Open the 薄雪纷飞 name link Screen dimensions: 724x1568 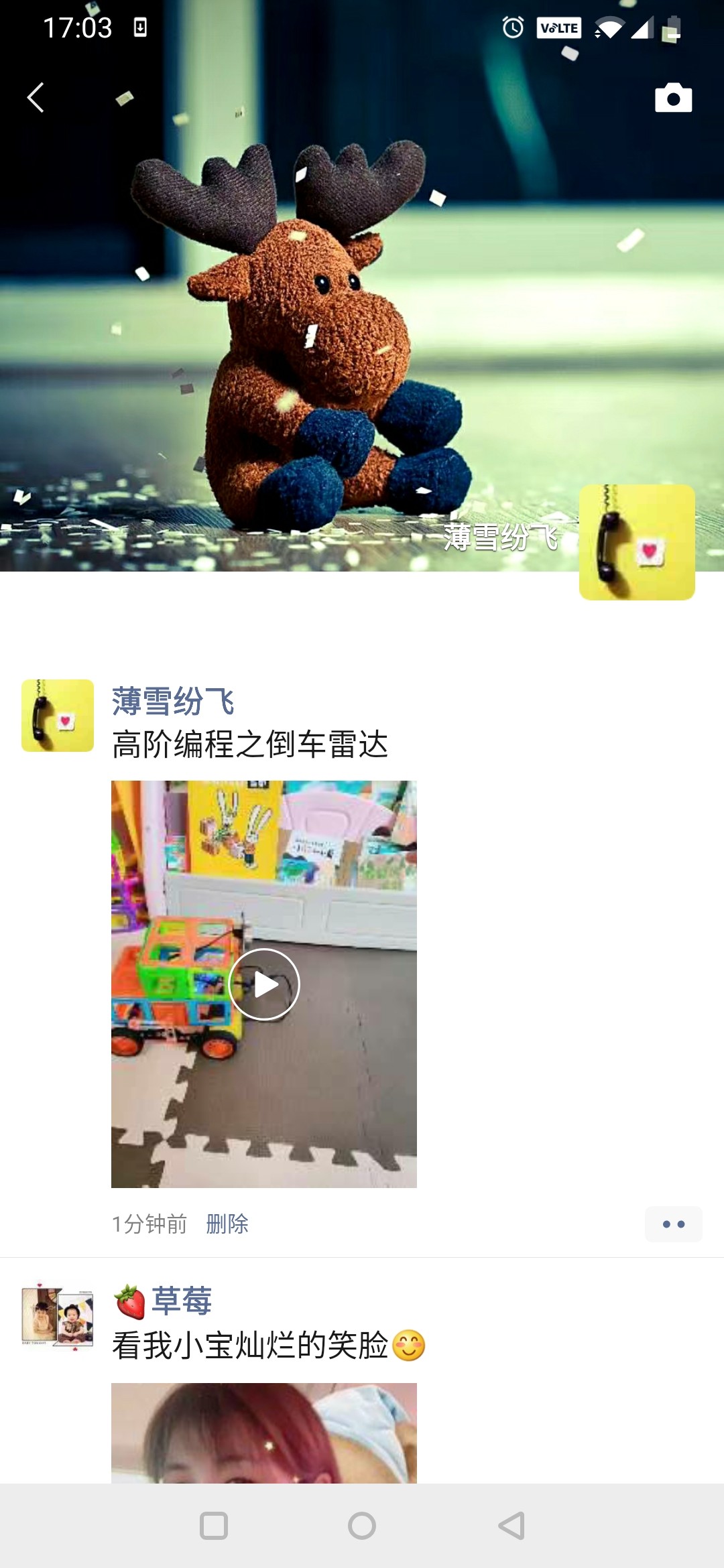173,702
